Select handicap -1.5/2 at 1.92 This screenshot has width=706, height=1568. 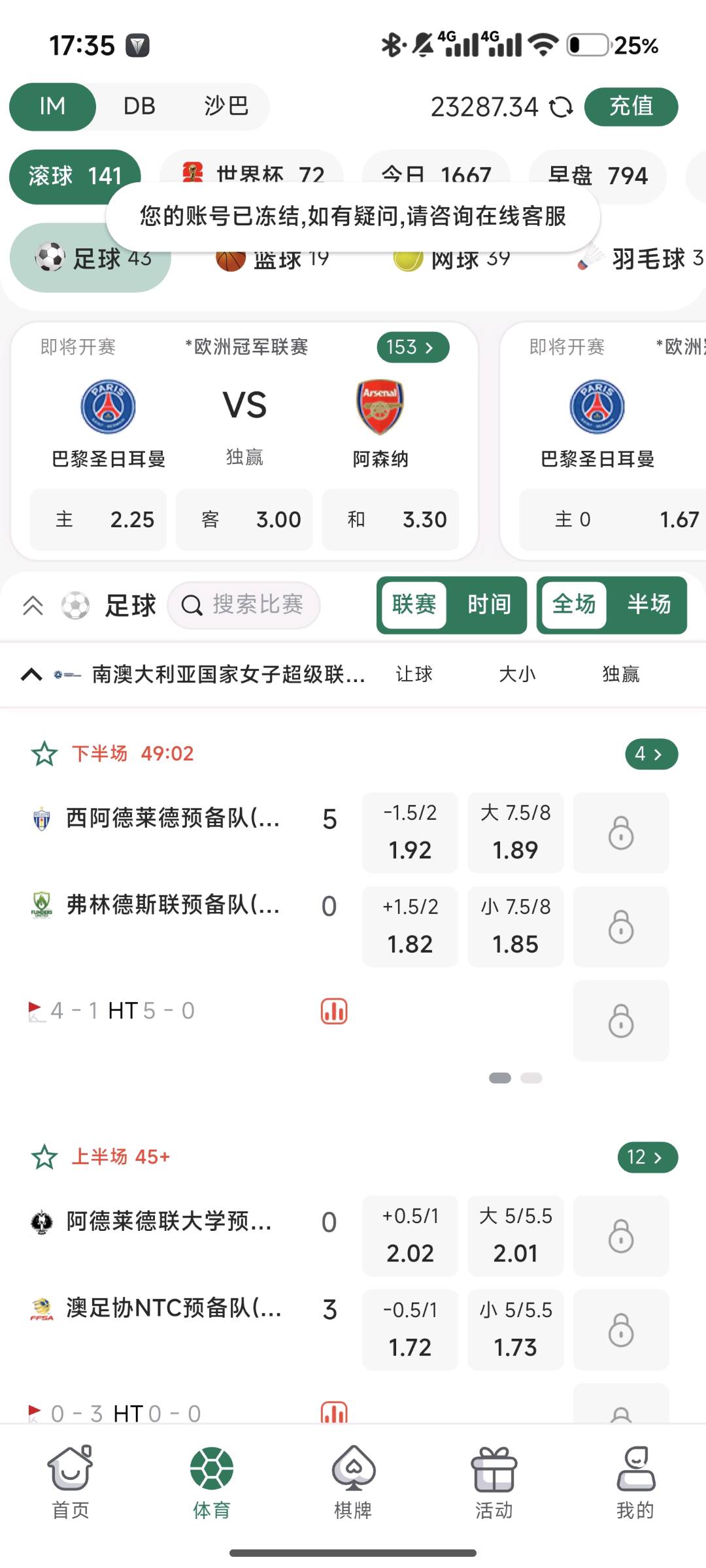click(x=411, y=832)
